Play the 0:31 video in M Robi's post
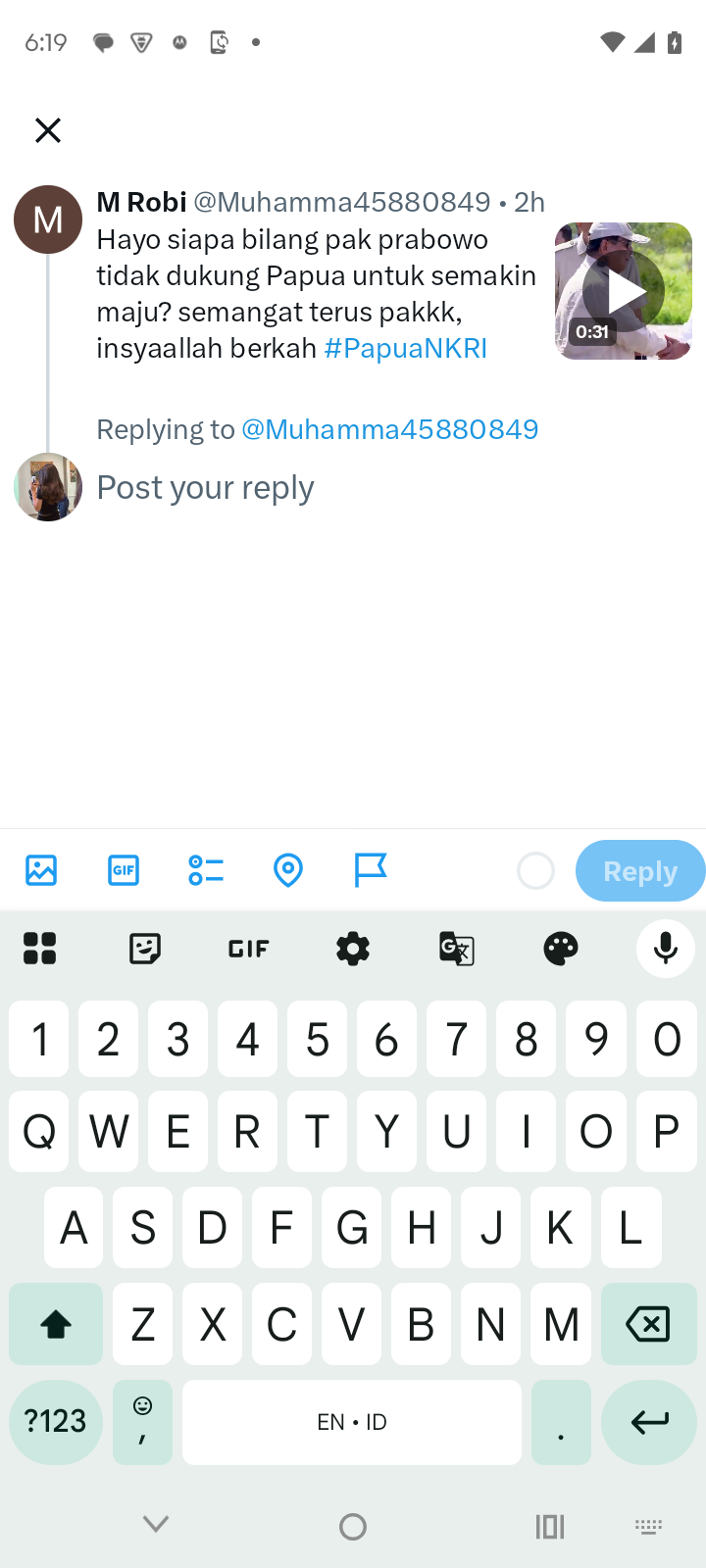The height and width of the screenshot is (1568, 706). pos(624,291)
